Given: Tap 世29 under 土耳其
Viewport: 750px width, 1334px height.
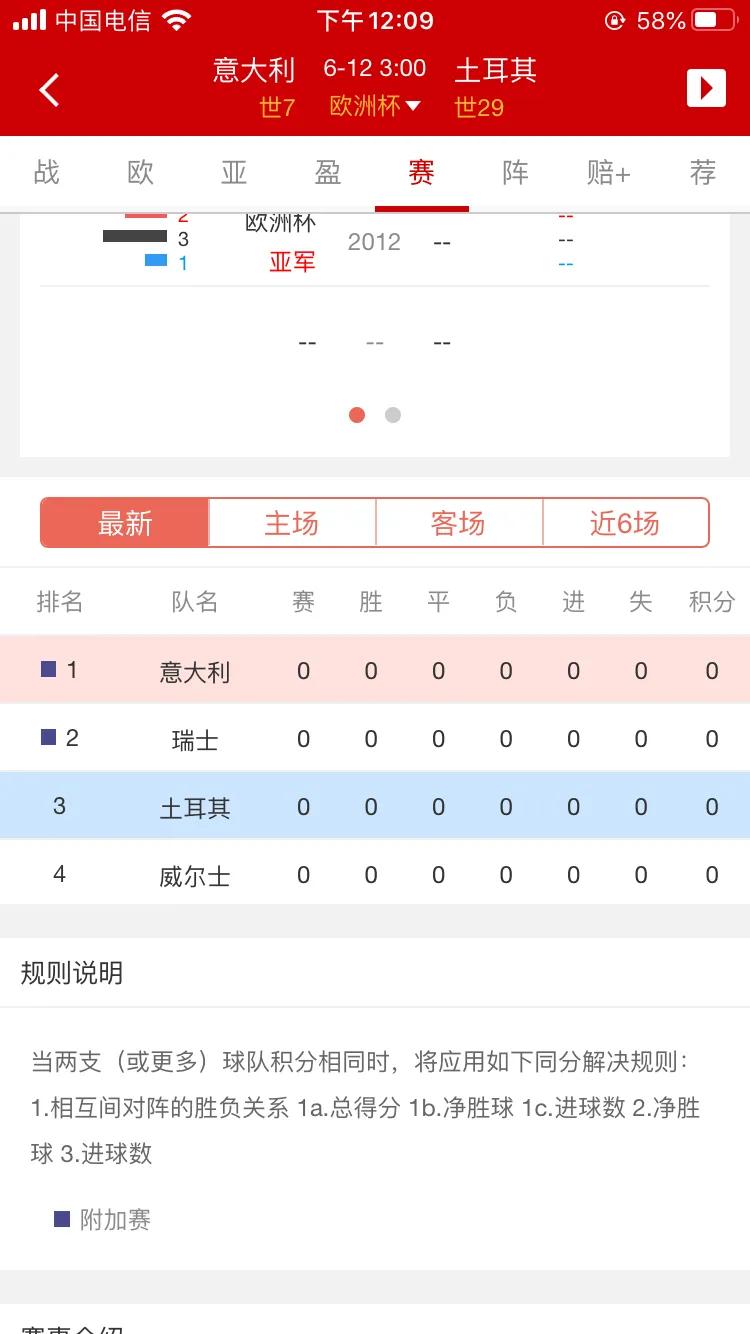Looking at the screenshot, I should pyautogui.click(x=478, y=108).
